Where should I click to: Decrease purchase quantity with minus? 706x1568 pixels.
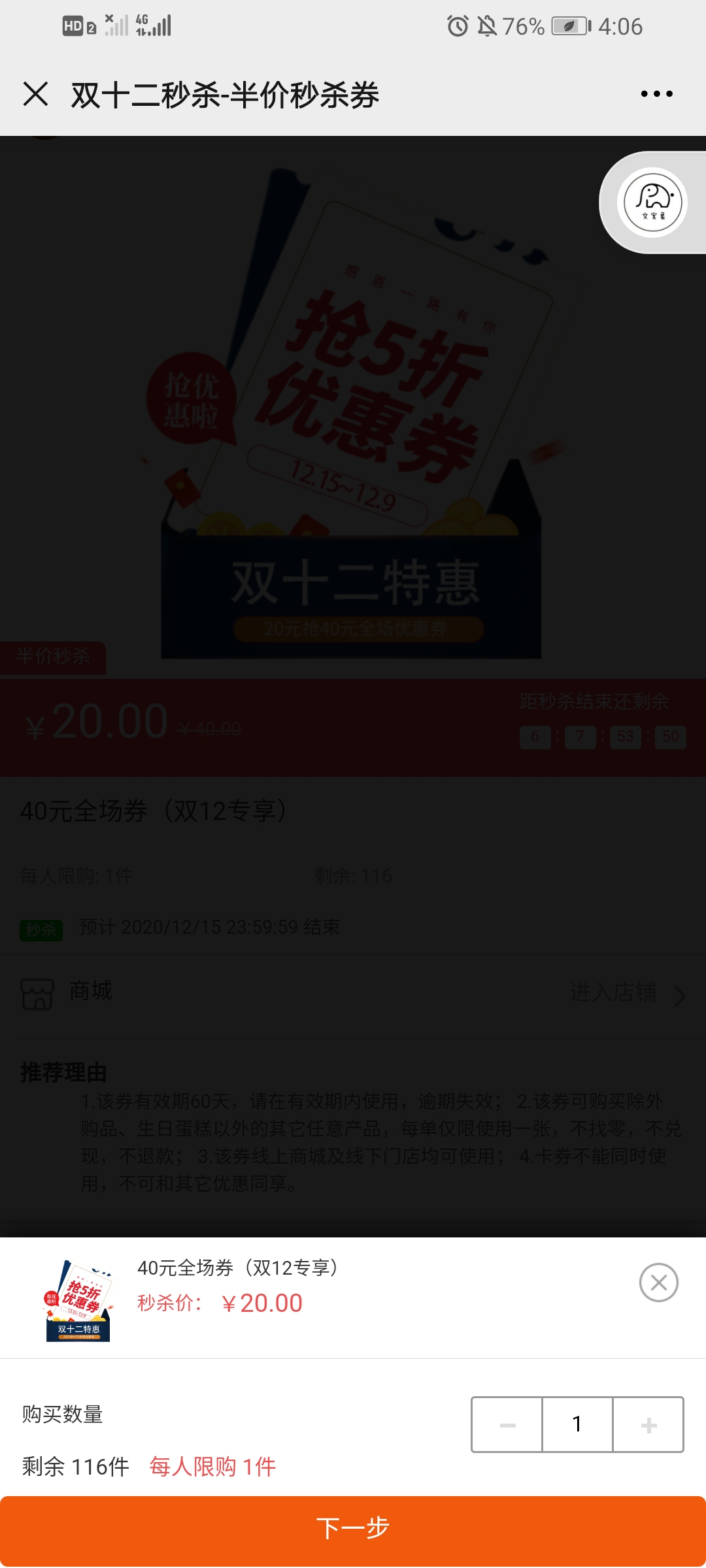(x=507, y=1425)
